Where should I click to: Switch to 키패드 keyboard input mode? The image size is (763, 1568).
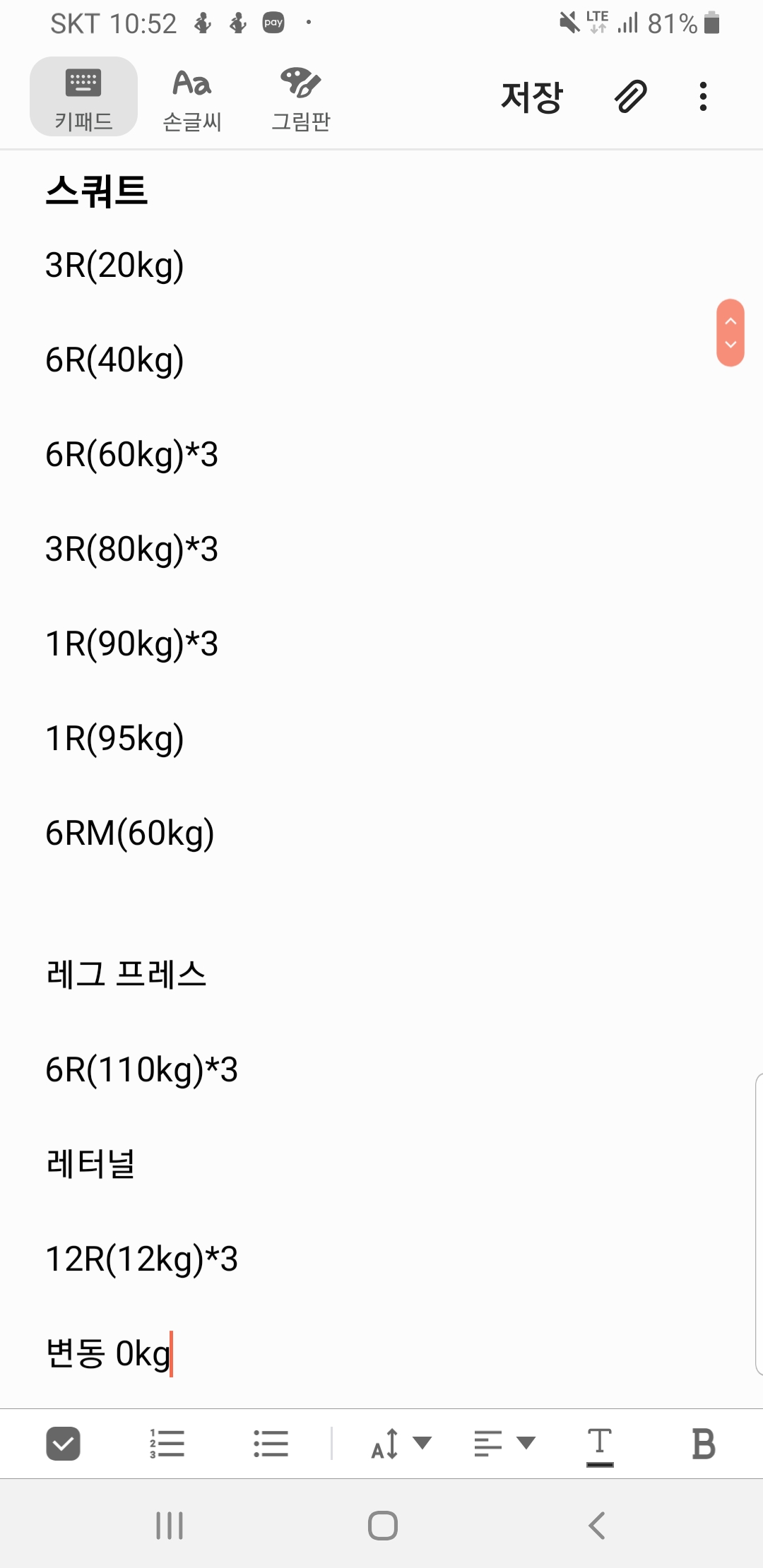[x=83, y=97]
